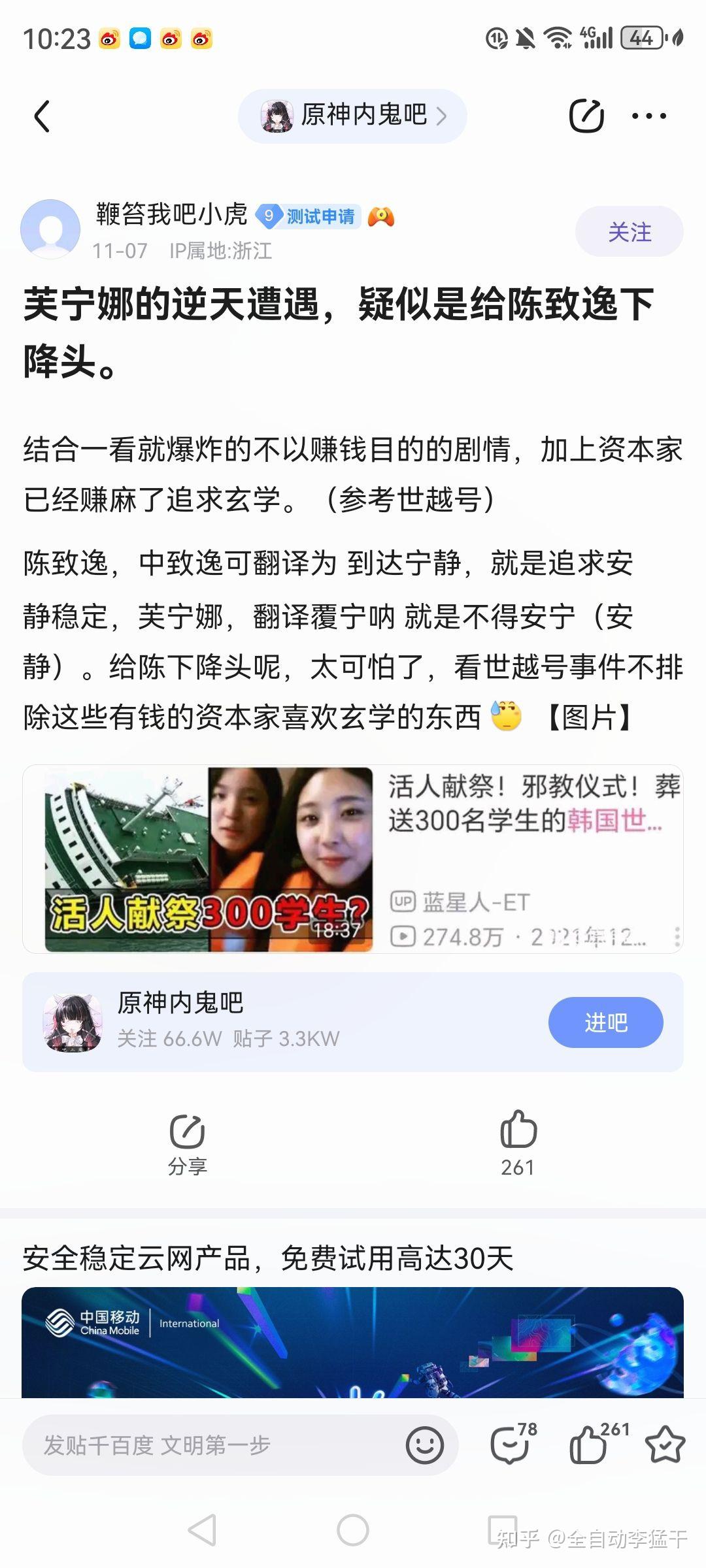
Task: Tap the bottom bar like icon
Action: 590,1444
